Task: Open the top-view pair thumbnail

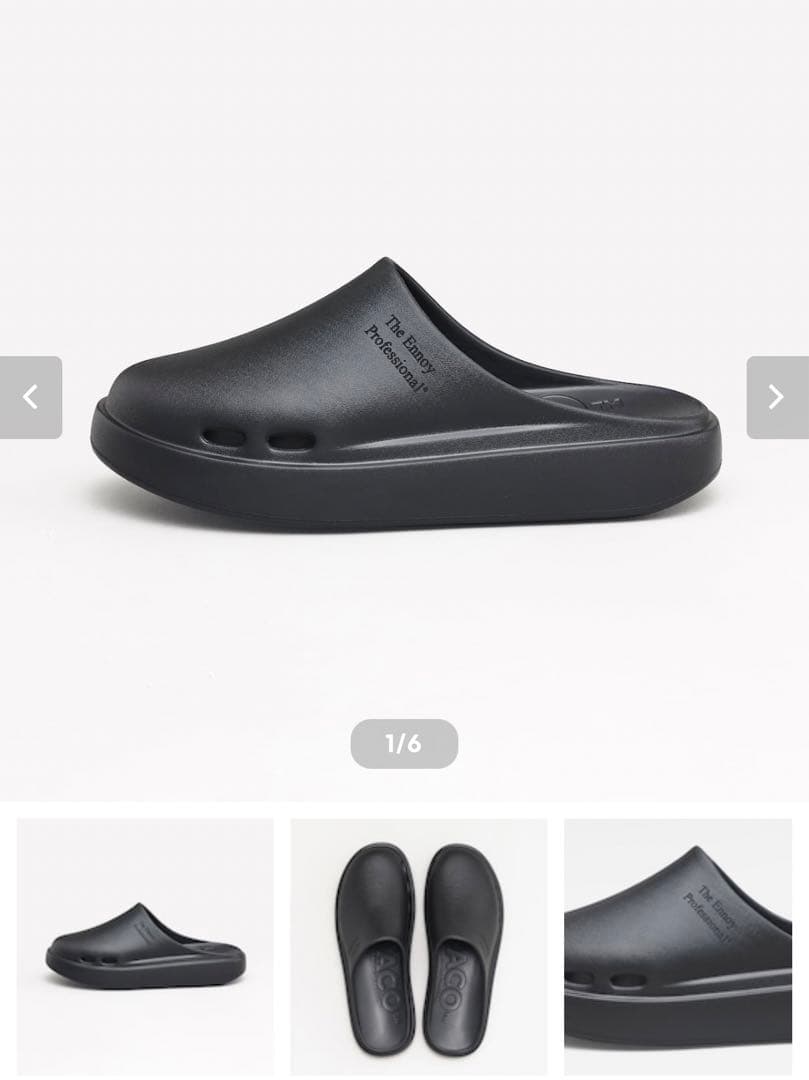Action: tap(419, 932)
